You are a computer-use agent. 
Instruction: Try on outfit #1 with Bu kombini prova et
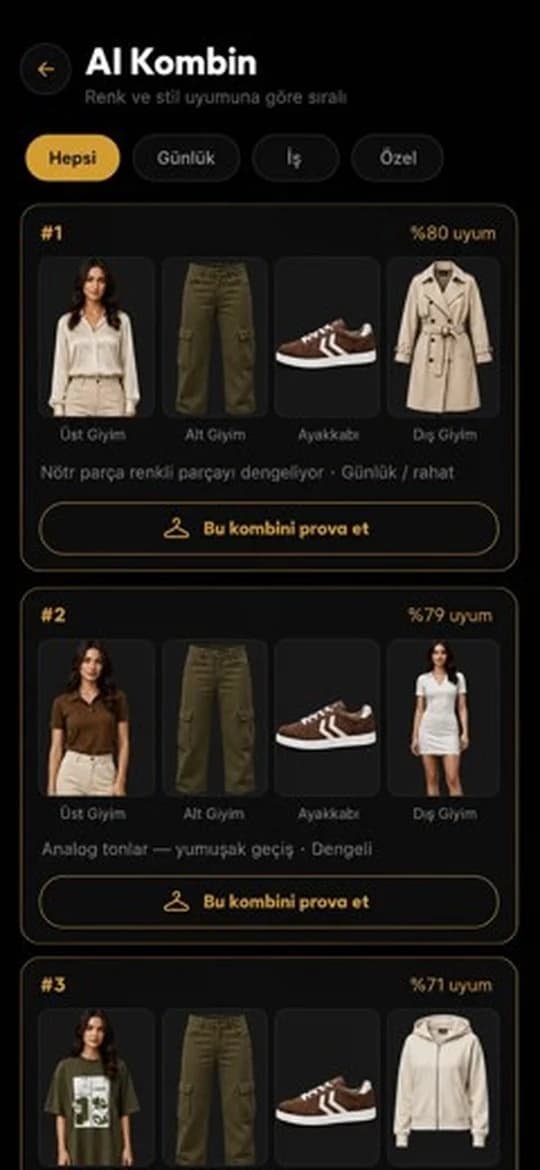[269, 528]
